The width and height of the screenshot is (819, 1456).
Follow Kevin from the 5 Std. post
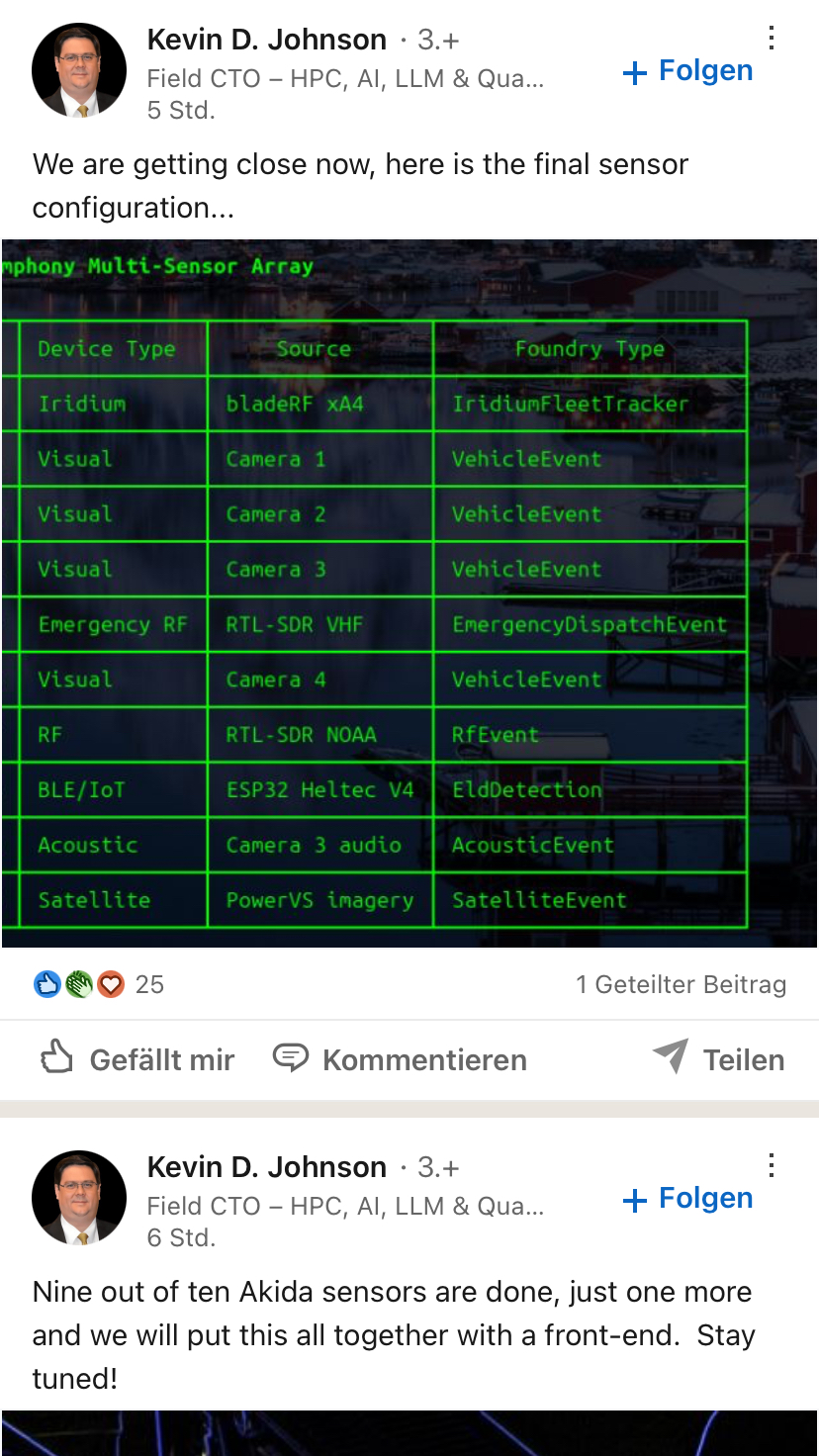pyautogui.click(x=688, y=71)
